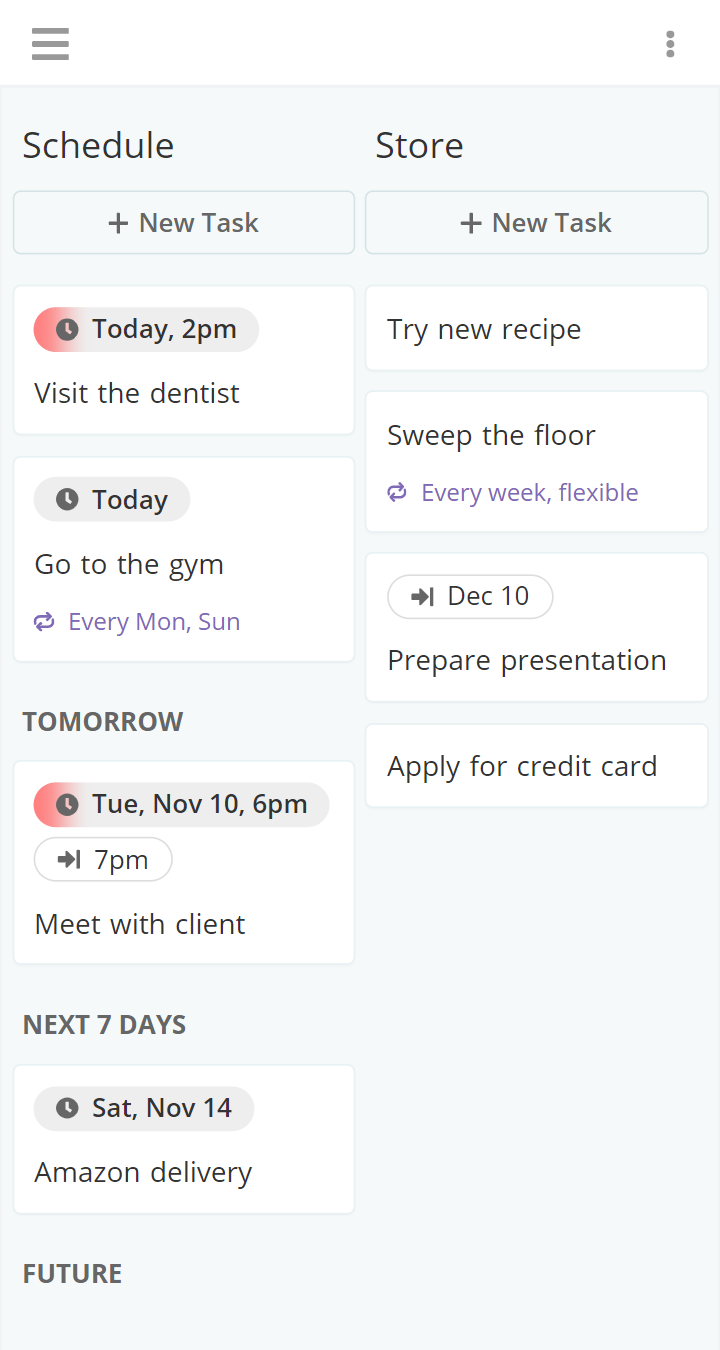Collapse the NEXT 7 DAYS section
720x1350 pixels.
(x=104, y=1024)
